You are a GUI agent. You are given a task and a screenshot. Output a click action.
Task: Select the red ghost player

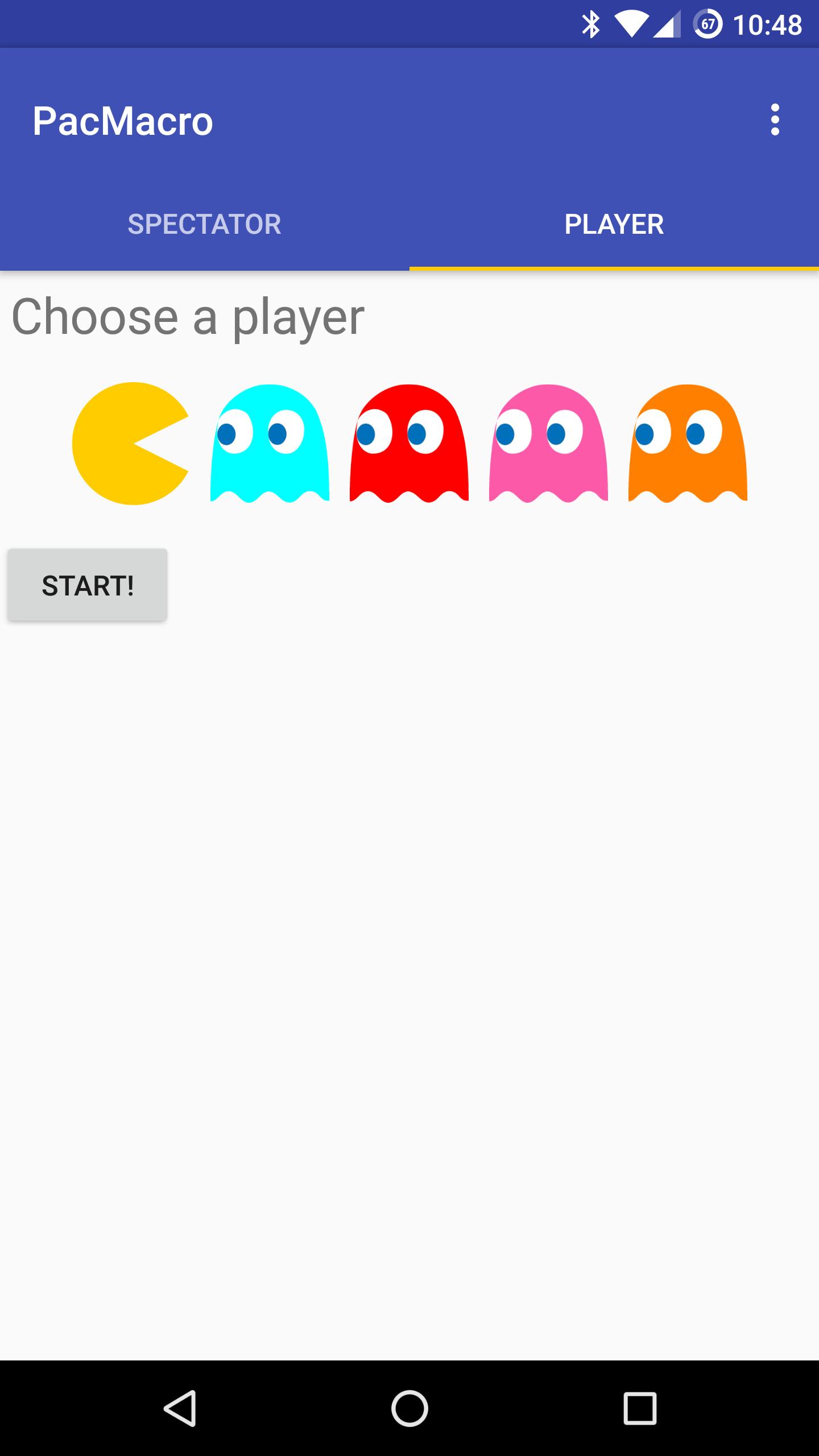[409, 444]
